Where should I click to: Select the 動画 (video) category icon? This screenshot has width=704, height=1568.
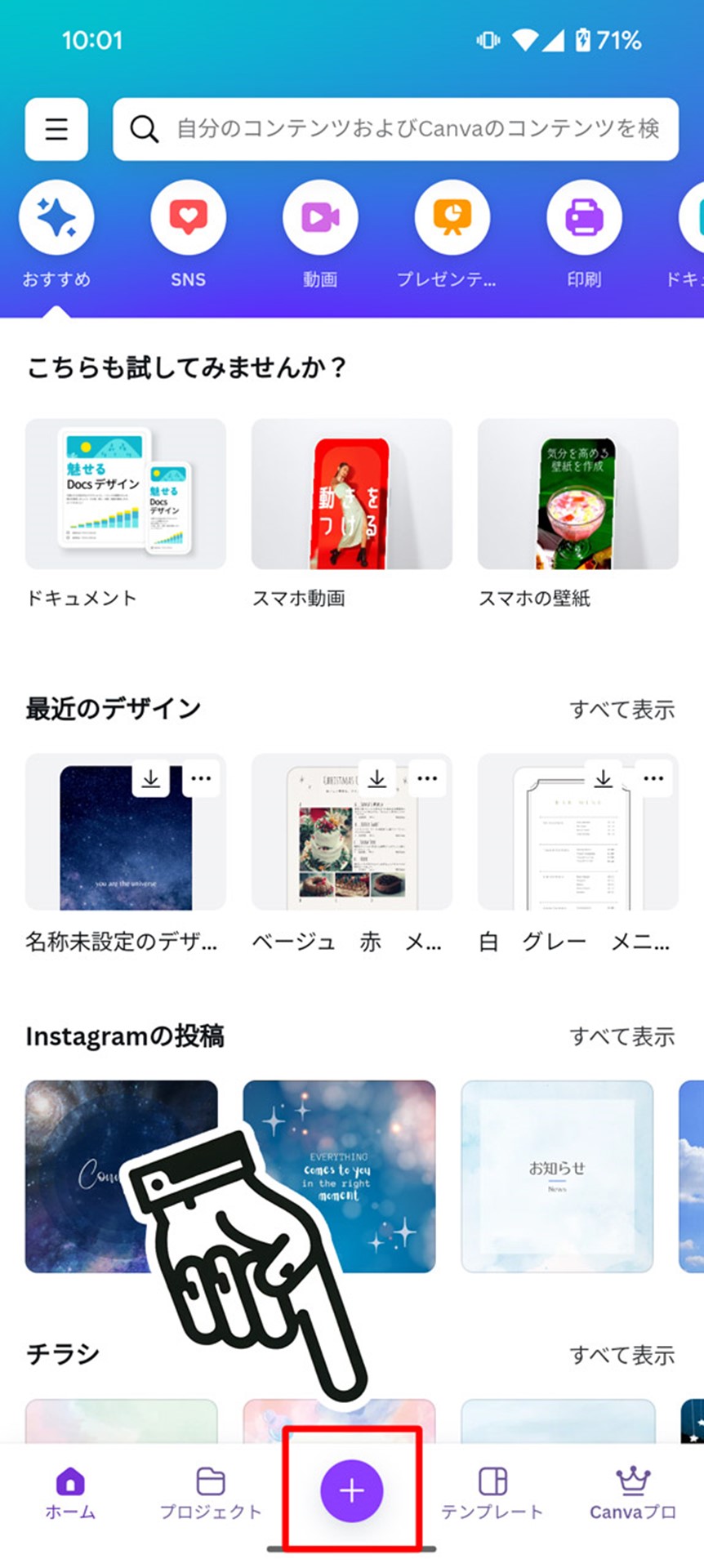point(320,217)
